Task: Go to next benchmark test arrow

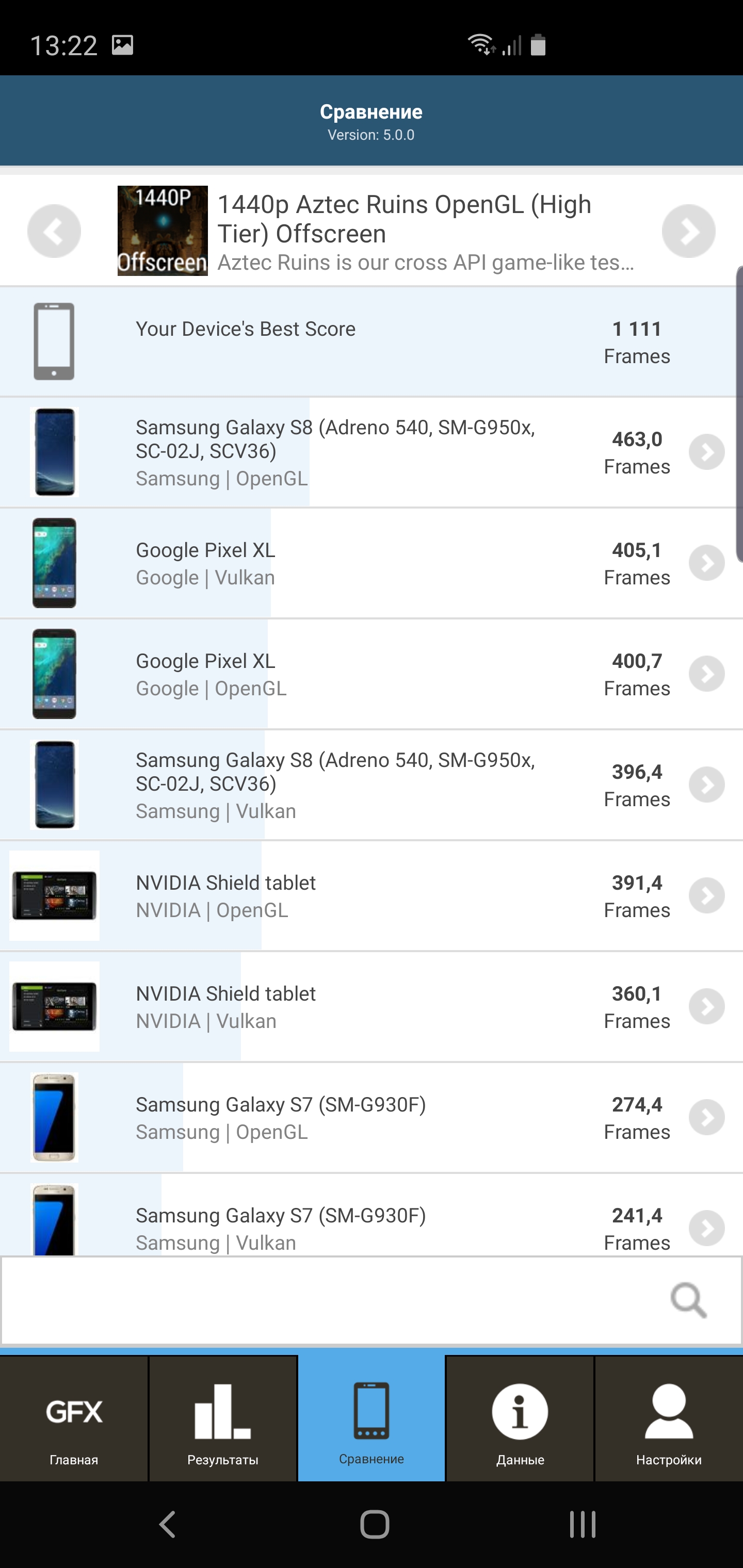Action: 688,231
